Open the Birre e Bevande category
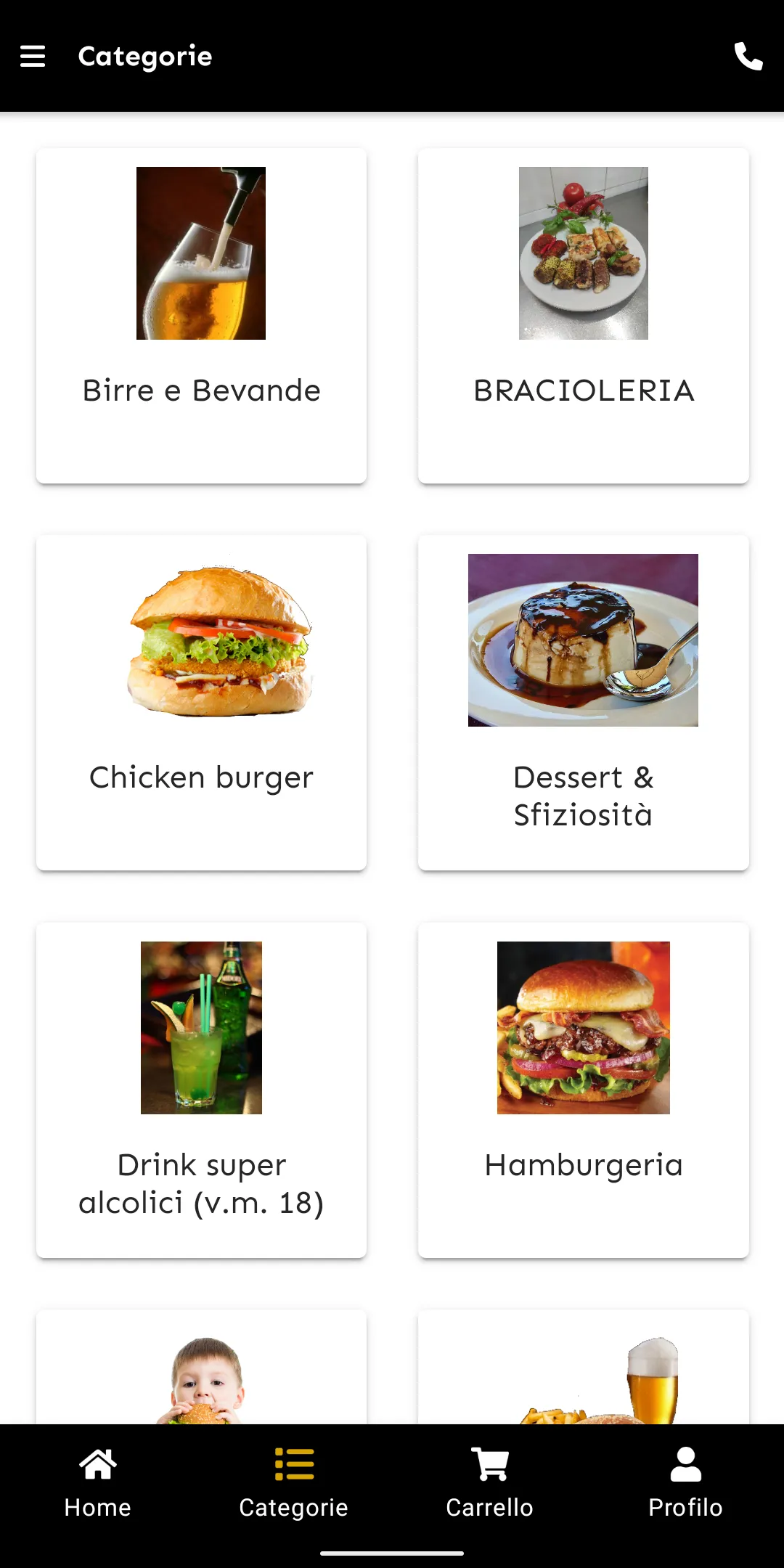The height and width of the screenshot is (1568, 784). tap(201, 316)
